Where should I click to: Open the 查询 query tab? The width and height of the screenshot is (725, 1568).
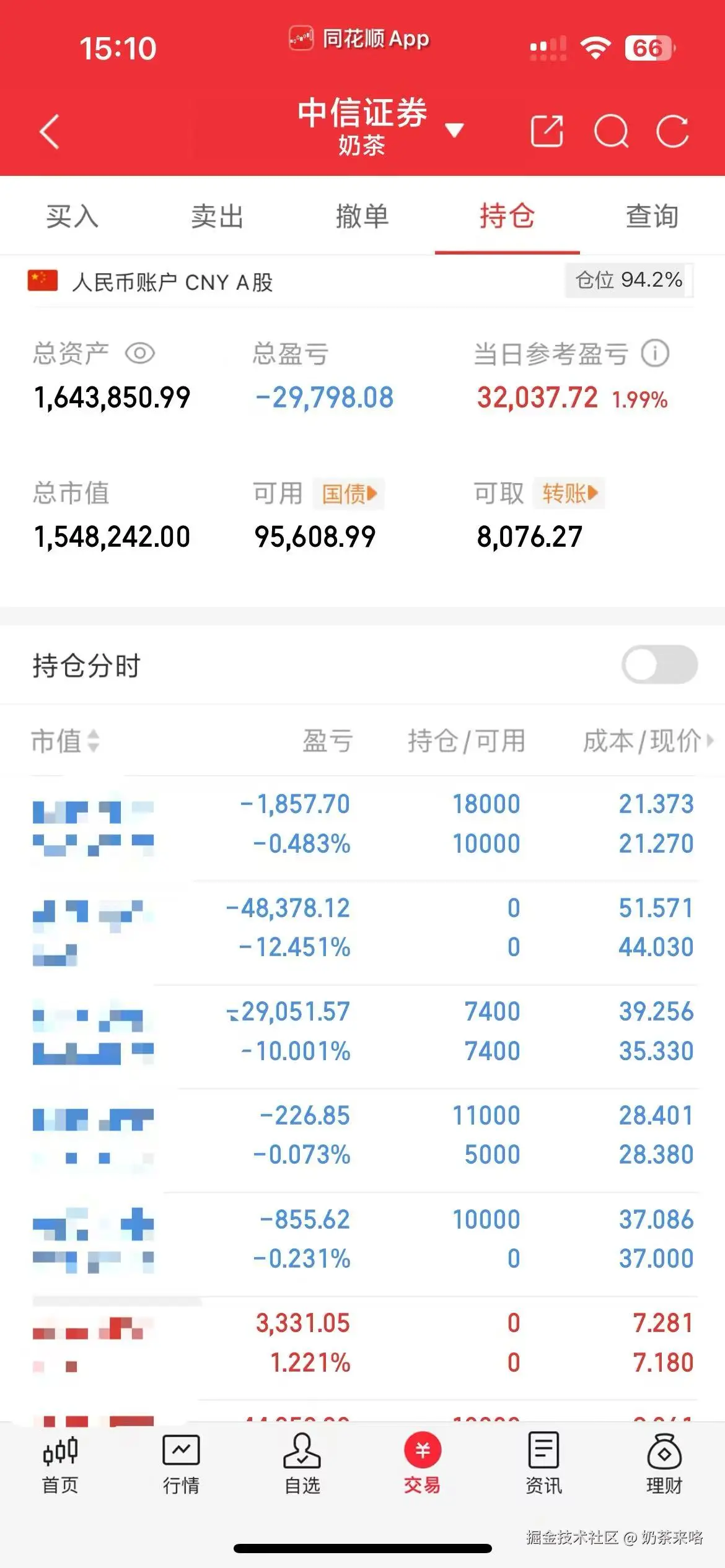(652, 217)
